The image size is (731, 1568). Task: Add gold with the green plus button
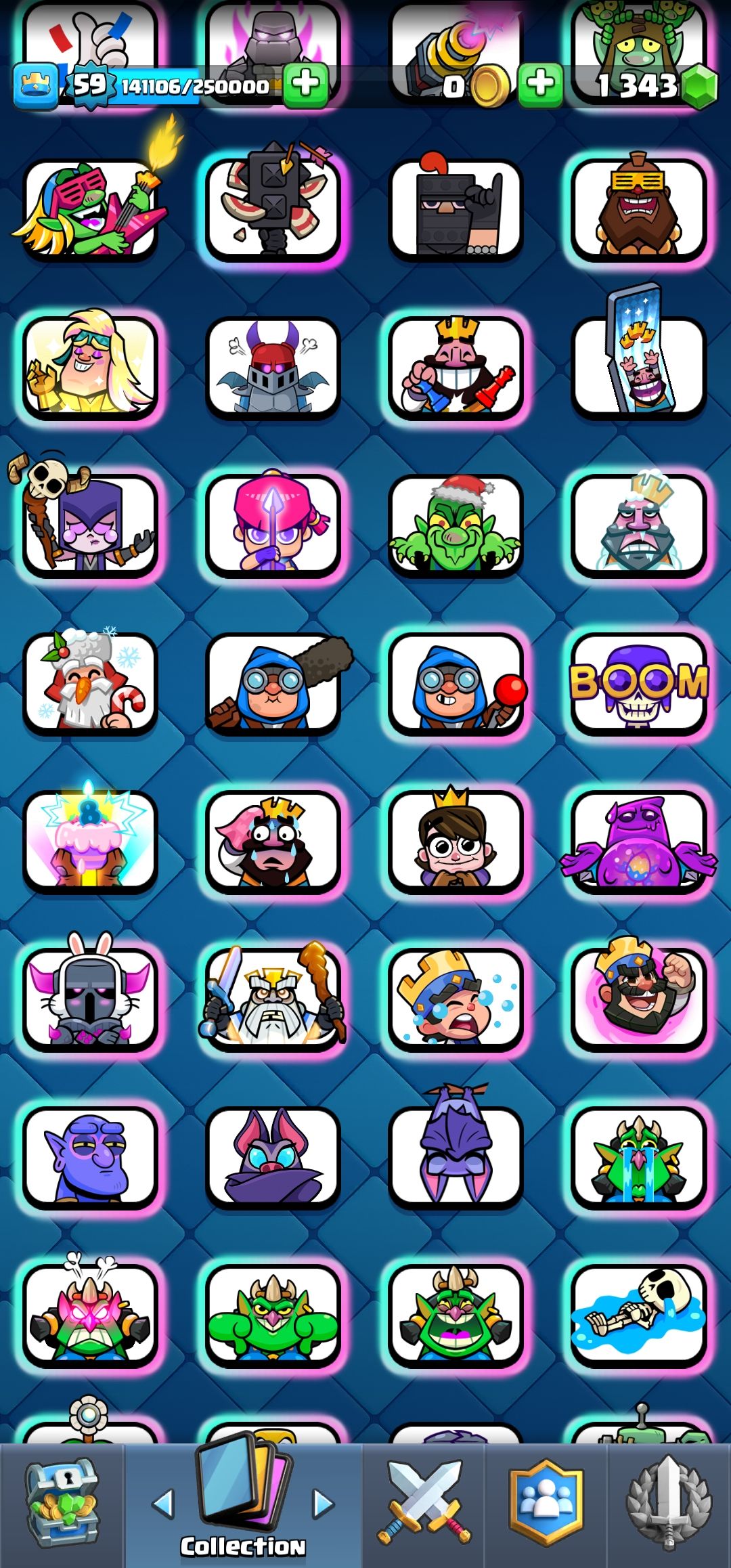click(x=539, y=85)
